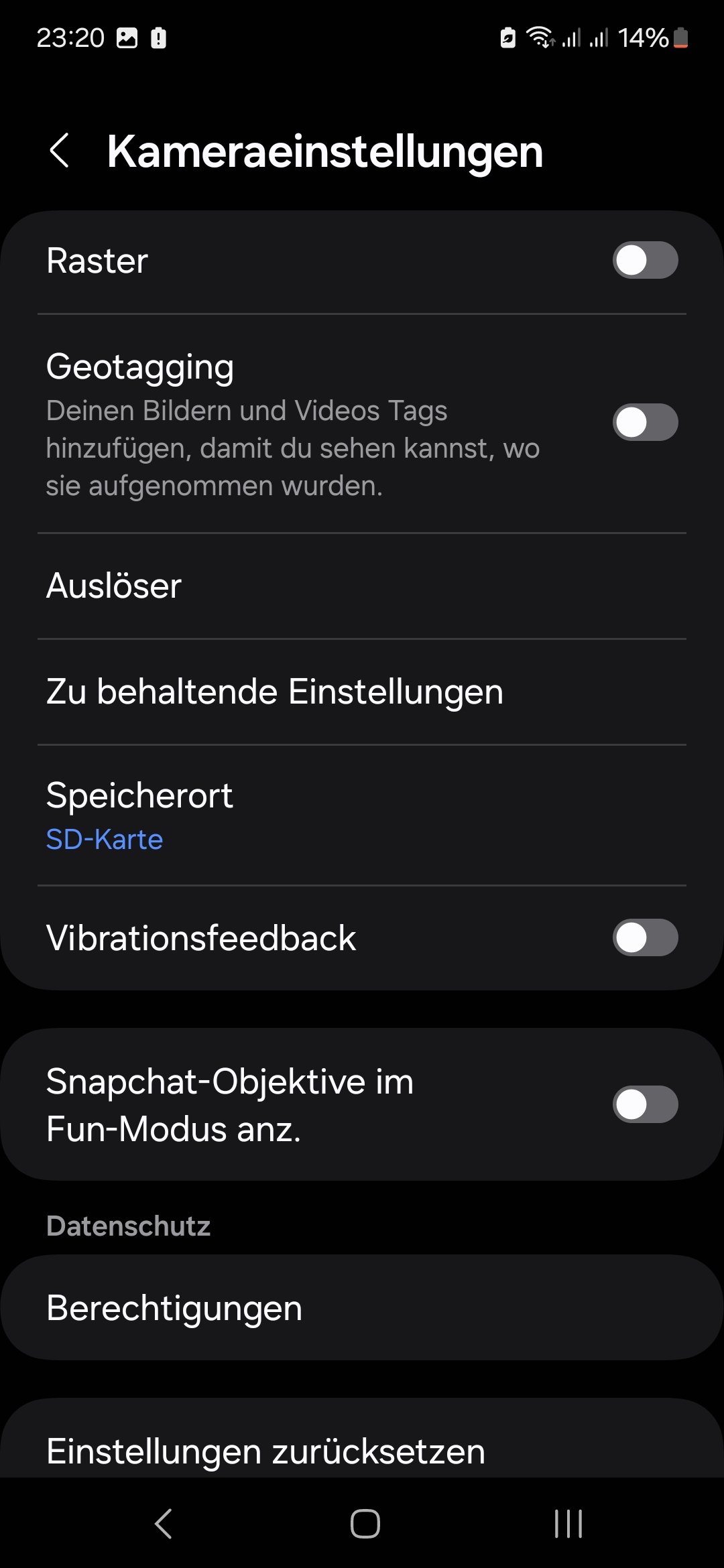The width and height of the screenshot is (724, 1568).
Task: Change Speicherort storage location
Action: 362,815
